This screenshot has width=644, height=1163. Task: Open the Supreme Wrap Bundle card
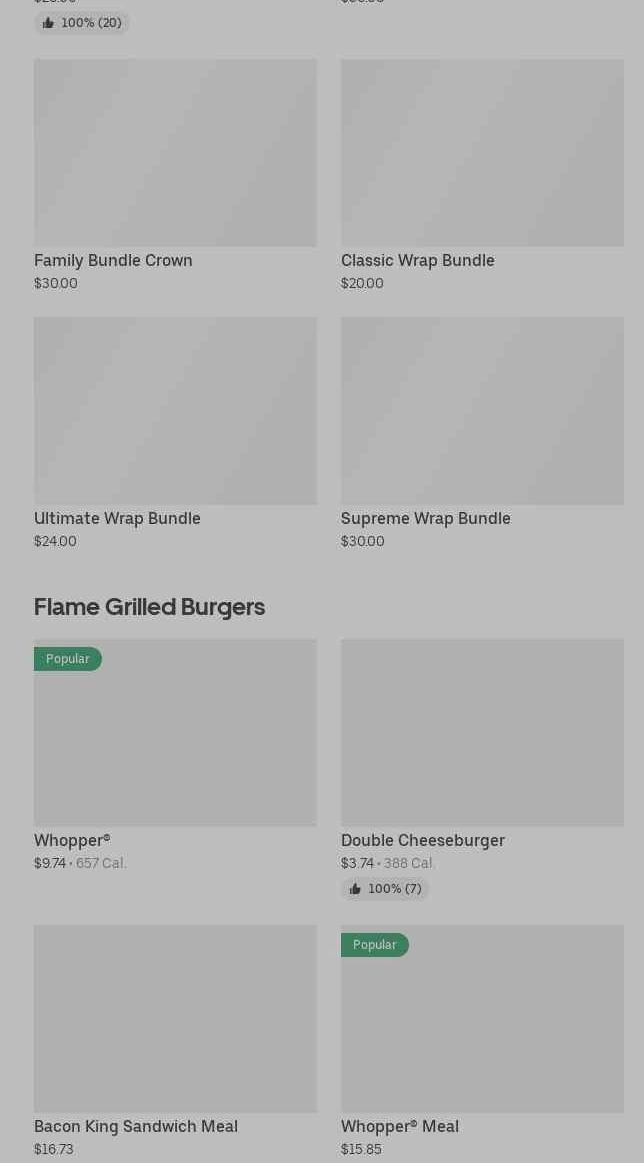(482, 433)
